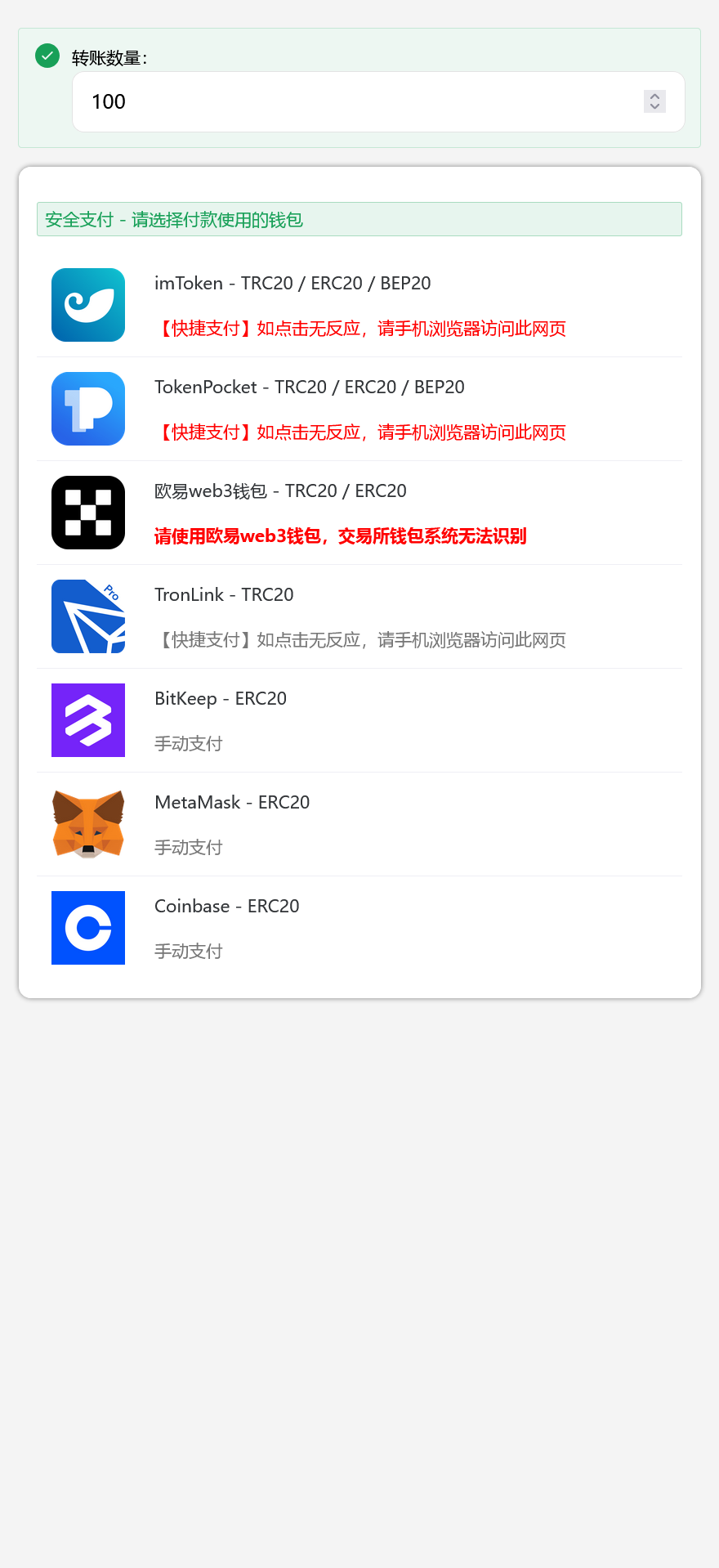Viewport: 719px width, 1568px height.
Task: Click the red 快捷支付 notice under imToken
Action: [x=359, y=328]
